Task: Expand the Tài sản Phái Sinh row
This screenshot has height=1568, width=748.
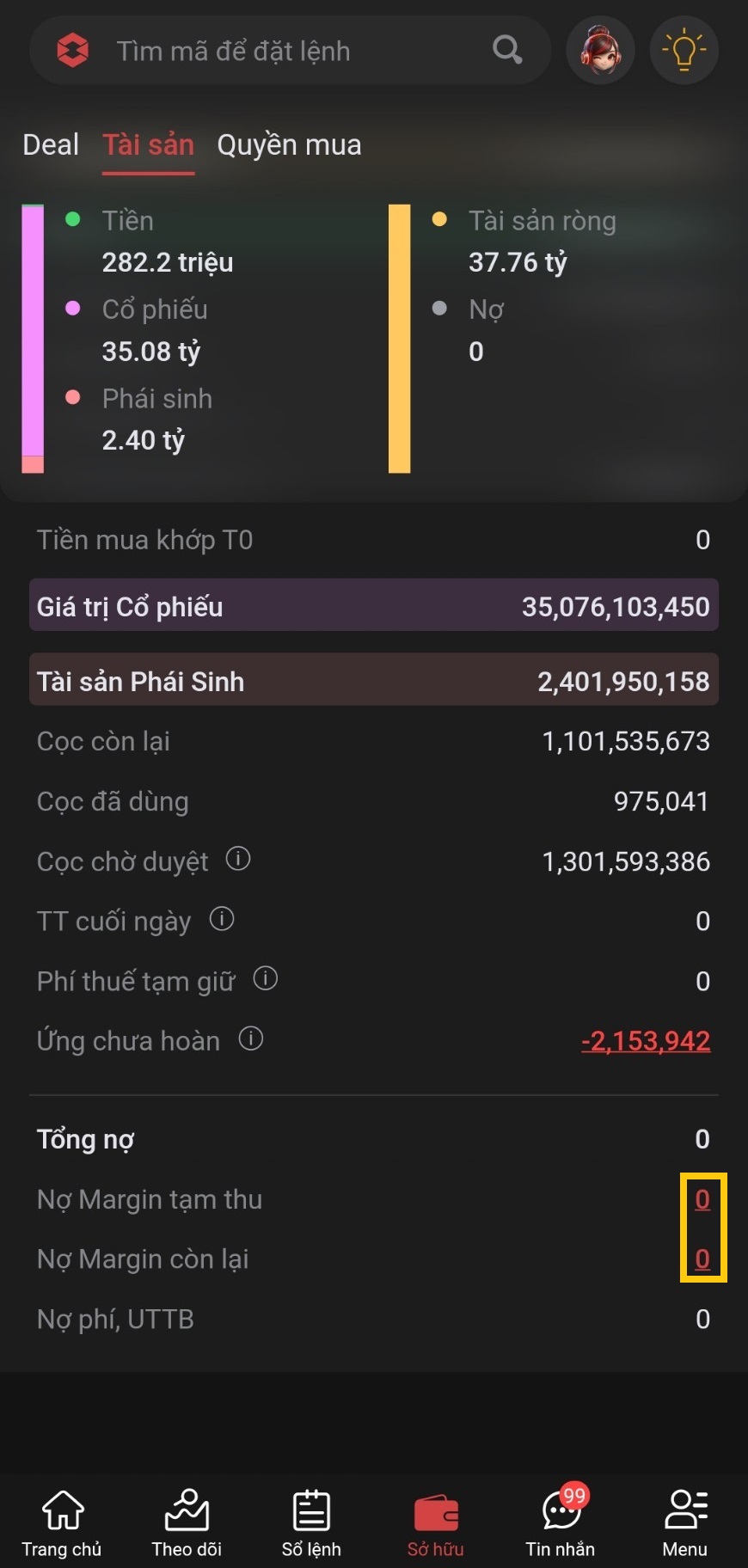Action: [x=374, y=680]
